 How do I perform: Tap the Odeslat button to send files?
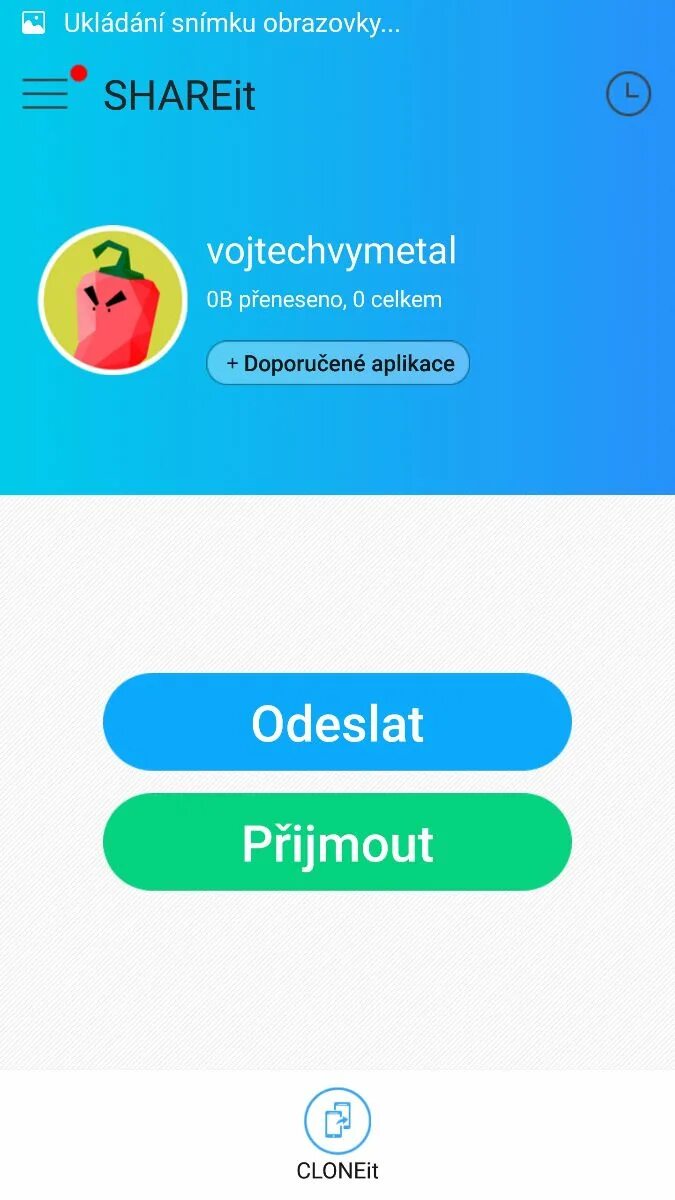(x=337, y=722)
